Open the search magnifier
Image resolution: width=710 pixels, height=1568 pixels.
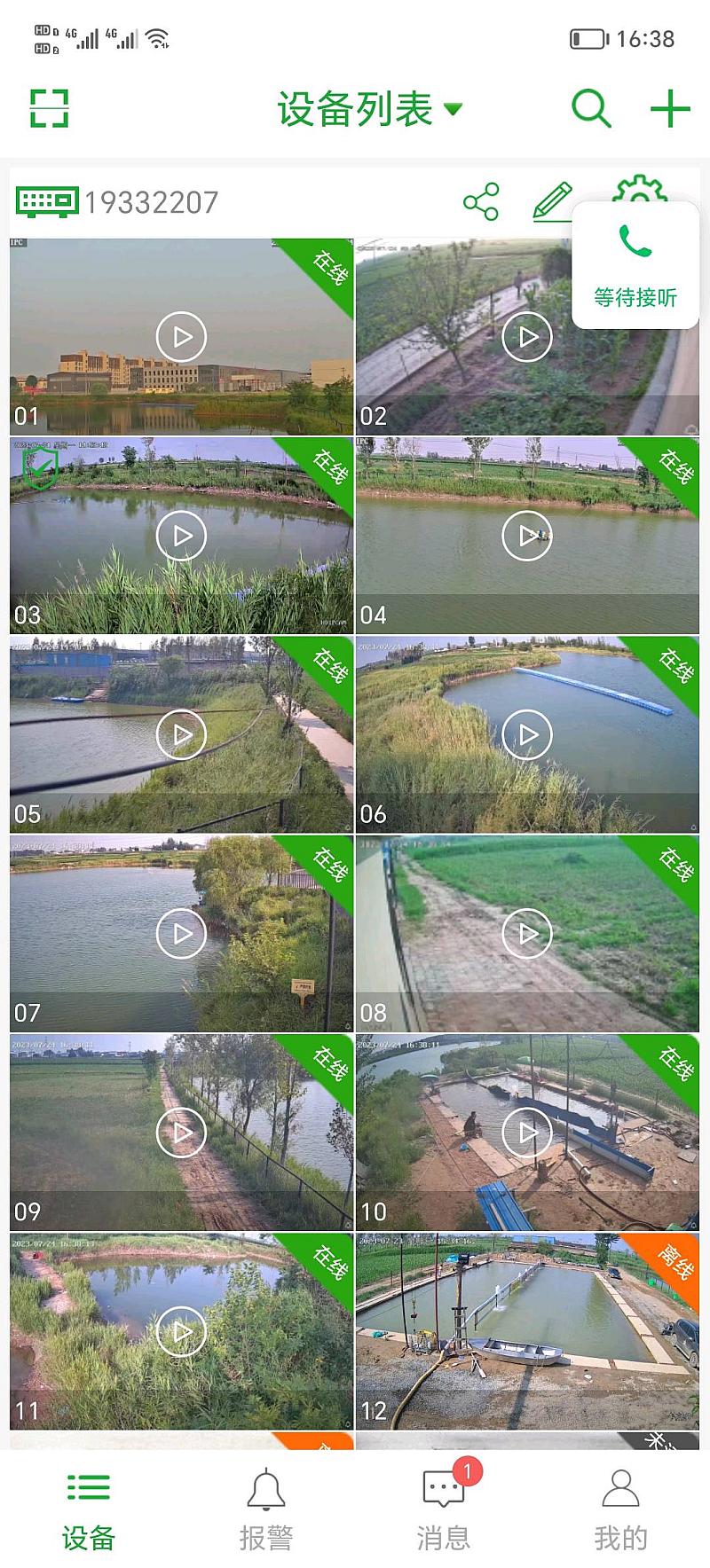point(590,108)
